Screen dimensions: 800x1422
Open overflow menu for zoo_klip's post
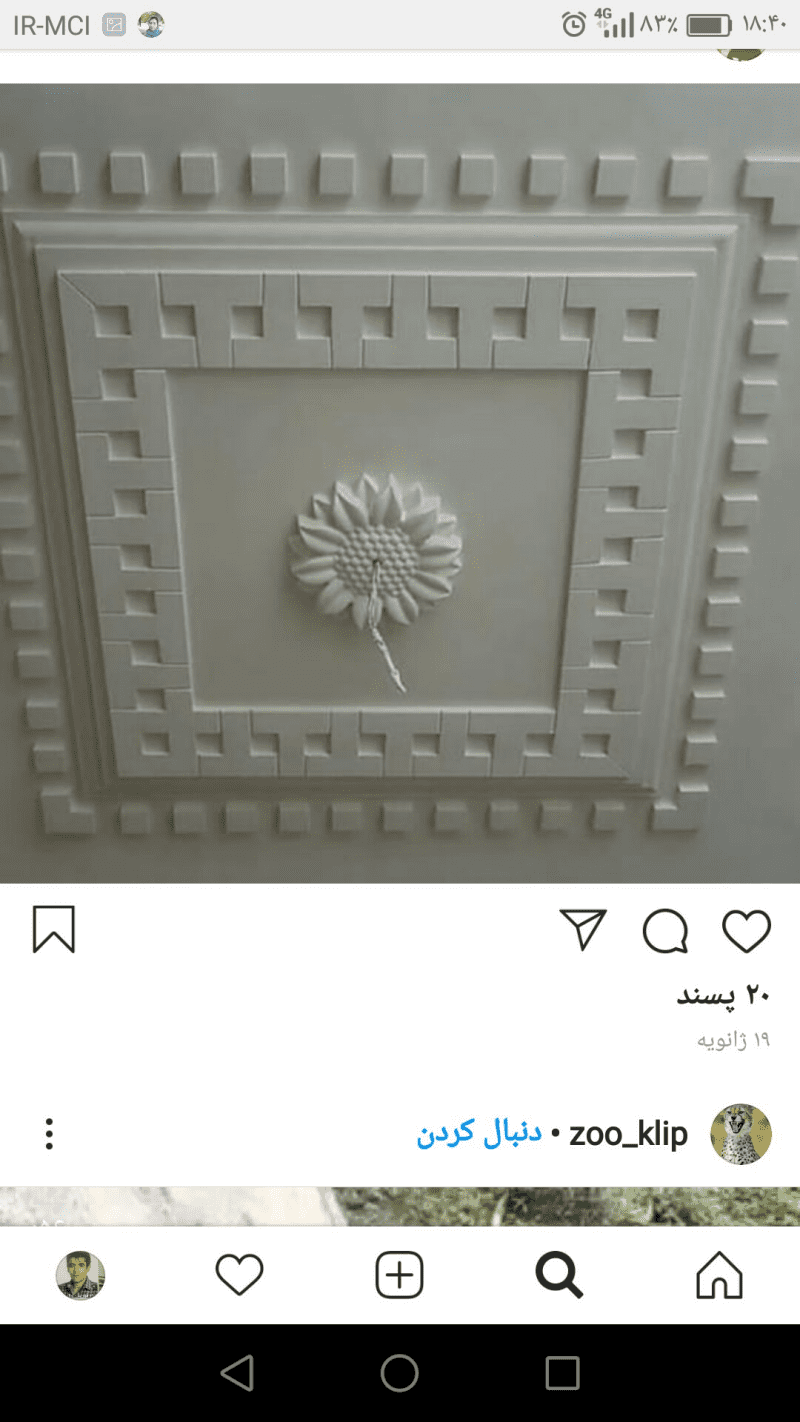tap(49, 1134)
